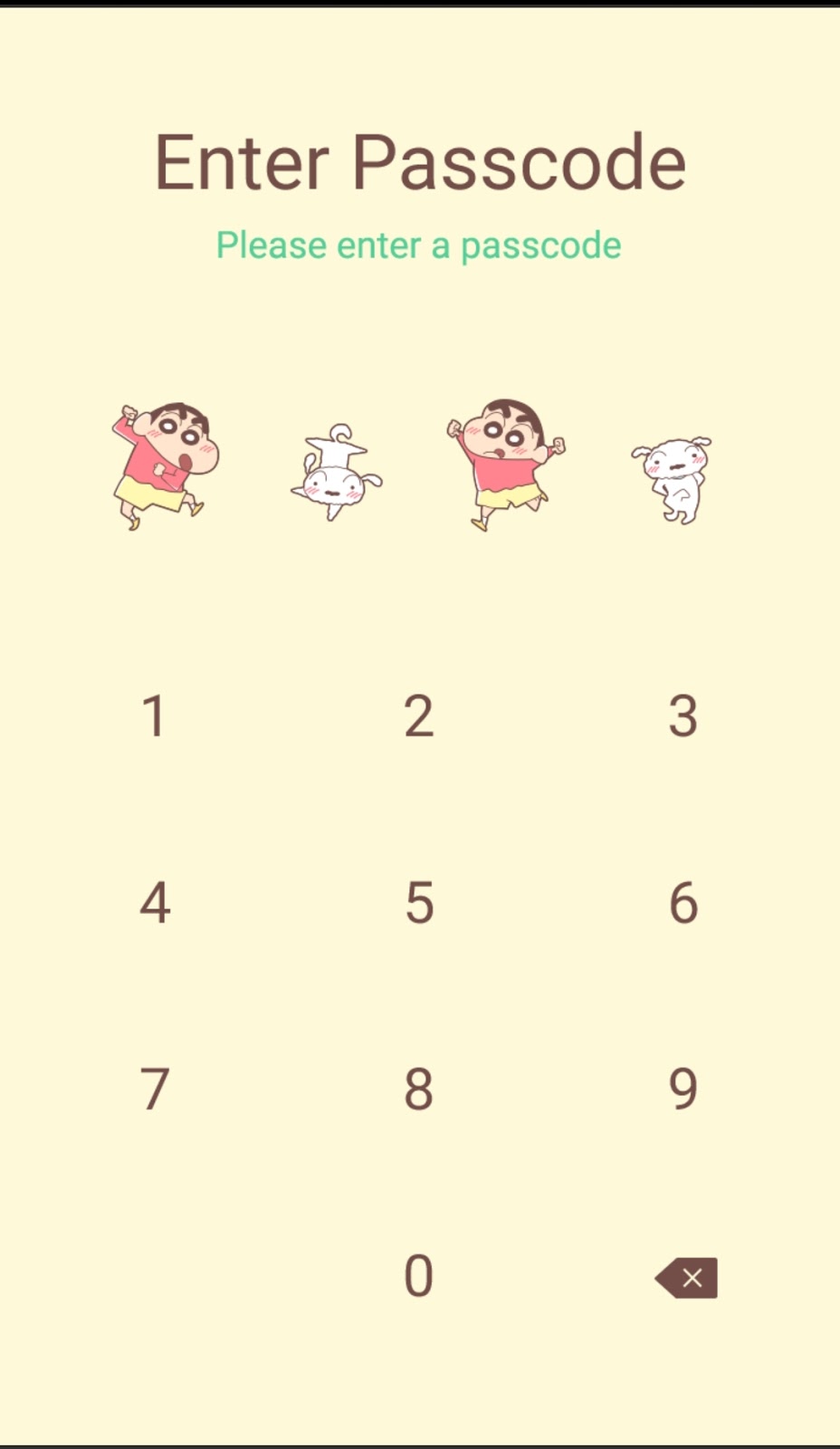Enter digit 8 on the keypad
Image resolution: width=840 pixels, height=1449 pixels.
[x=419, y=1089]
